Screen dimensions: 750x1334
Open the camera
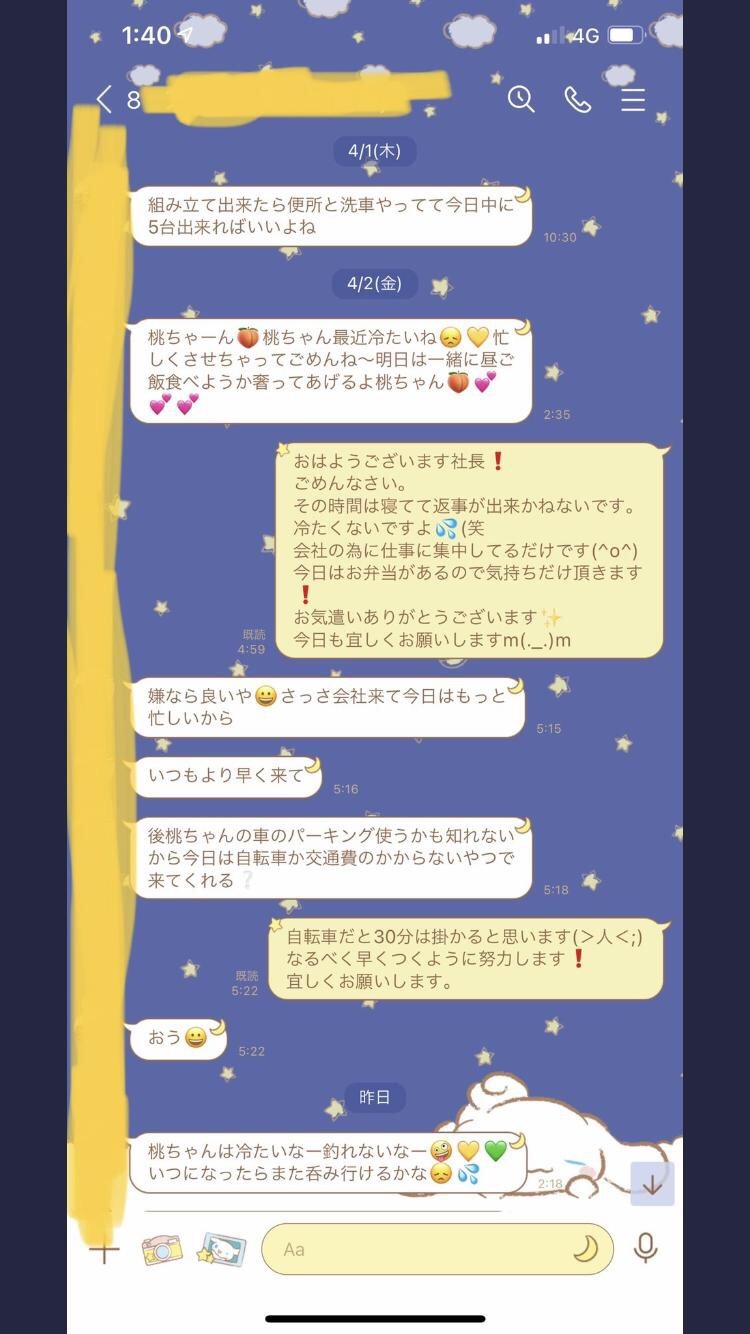click(x=161, y=1249)
